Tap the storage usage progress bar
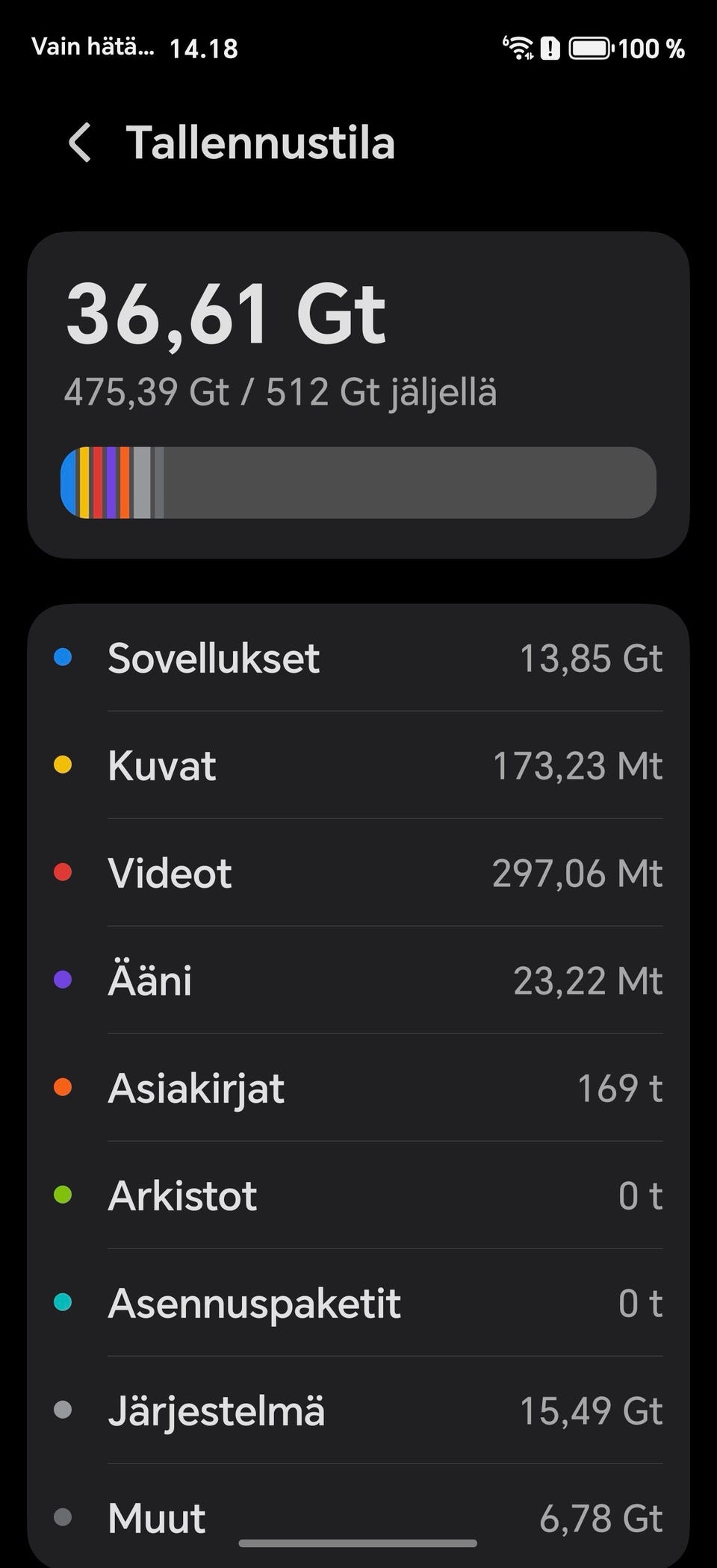Screen dimensions: 717x1568 tap(358, 482)
